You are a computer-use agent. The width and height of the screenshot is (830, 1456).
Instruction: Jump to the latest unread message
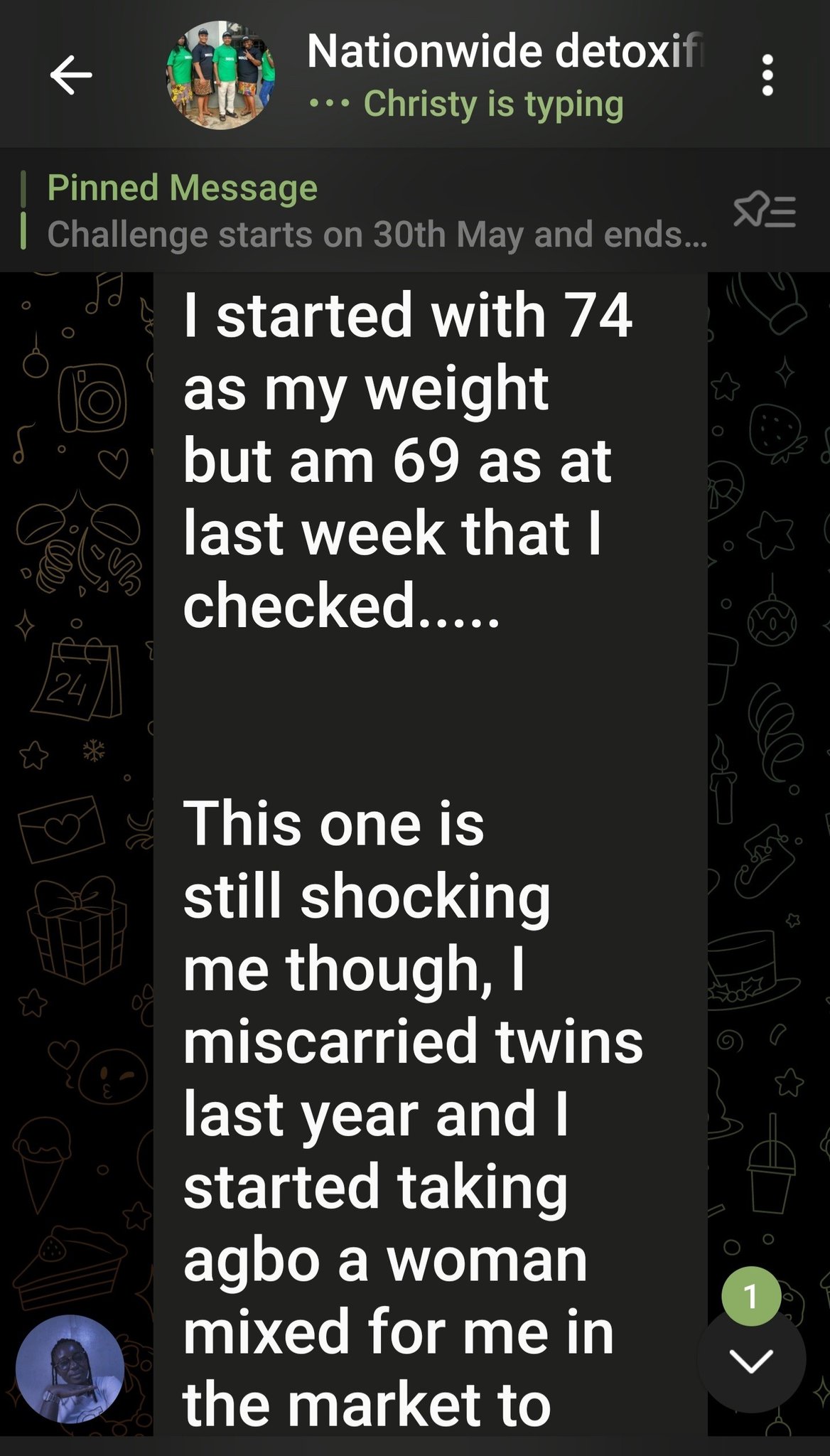tap(751, 1361)
